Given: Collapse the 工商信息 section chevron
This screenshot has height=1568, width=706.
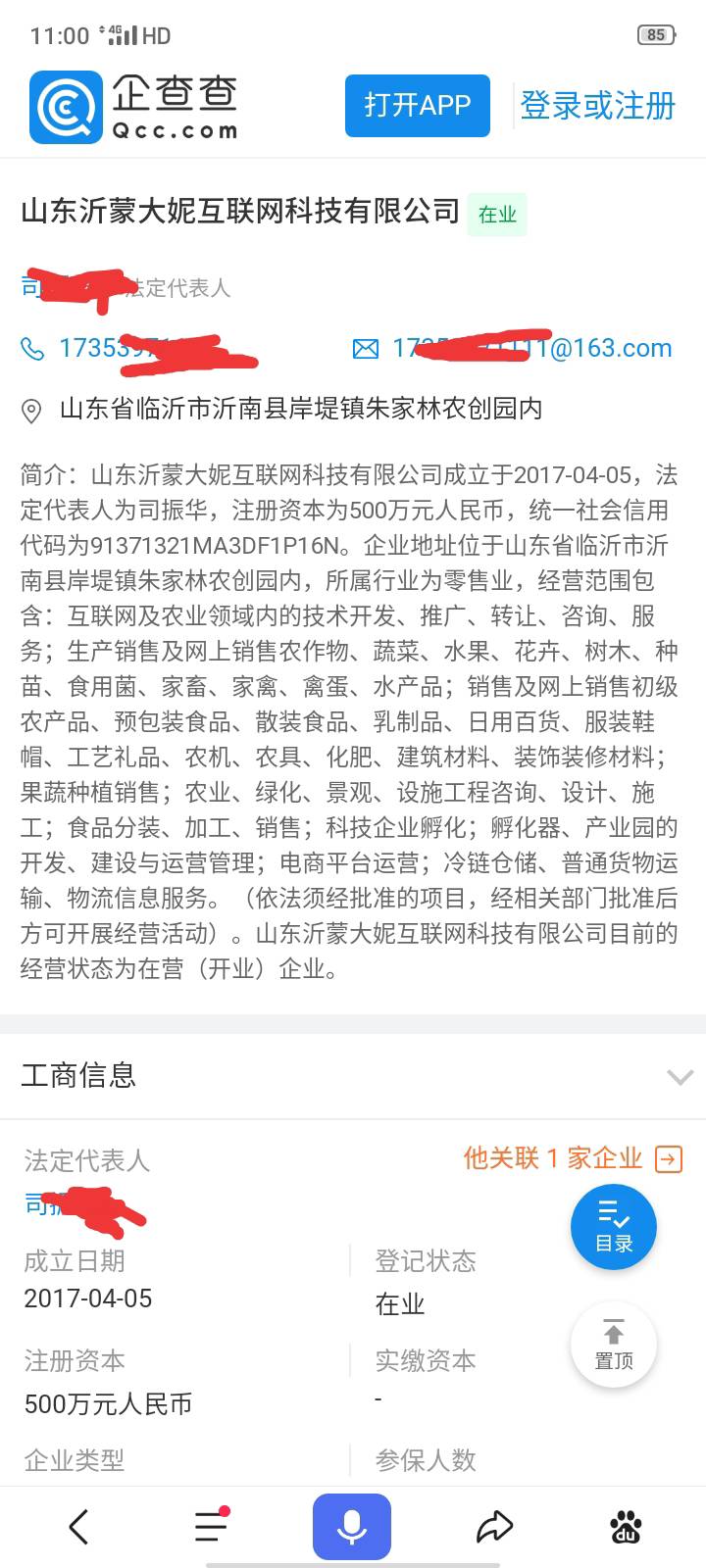Looking at the screenshot, I should coord(680,1077).
